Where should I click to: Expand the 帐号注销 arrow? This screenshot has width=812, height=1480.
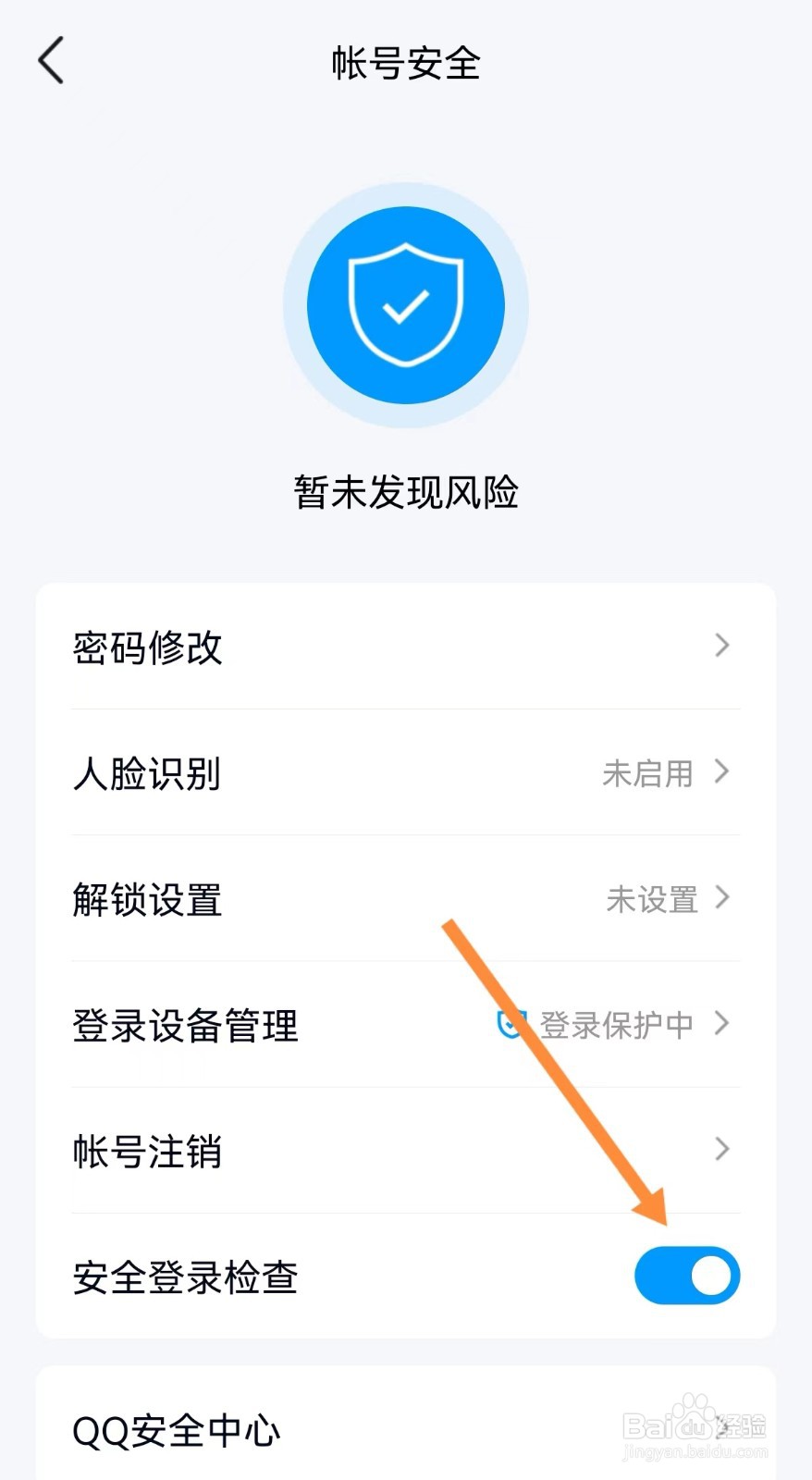pos(724,1150)
